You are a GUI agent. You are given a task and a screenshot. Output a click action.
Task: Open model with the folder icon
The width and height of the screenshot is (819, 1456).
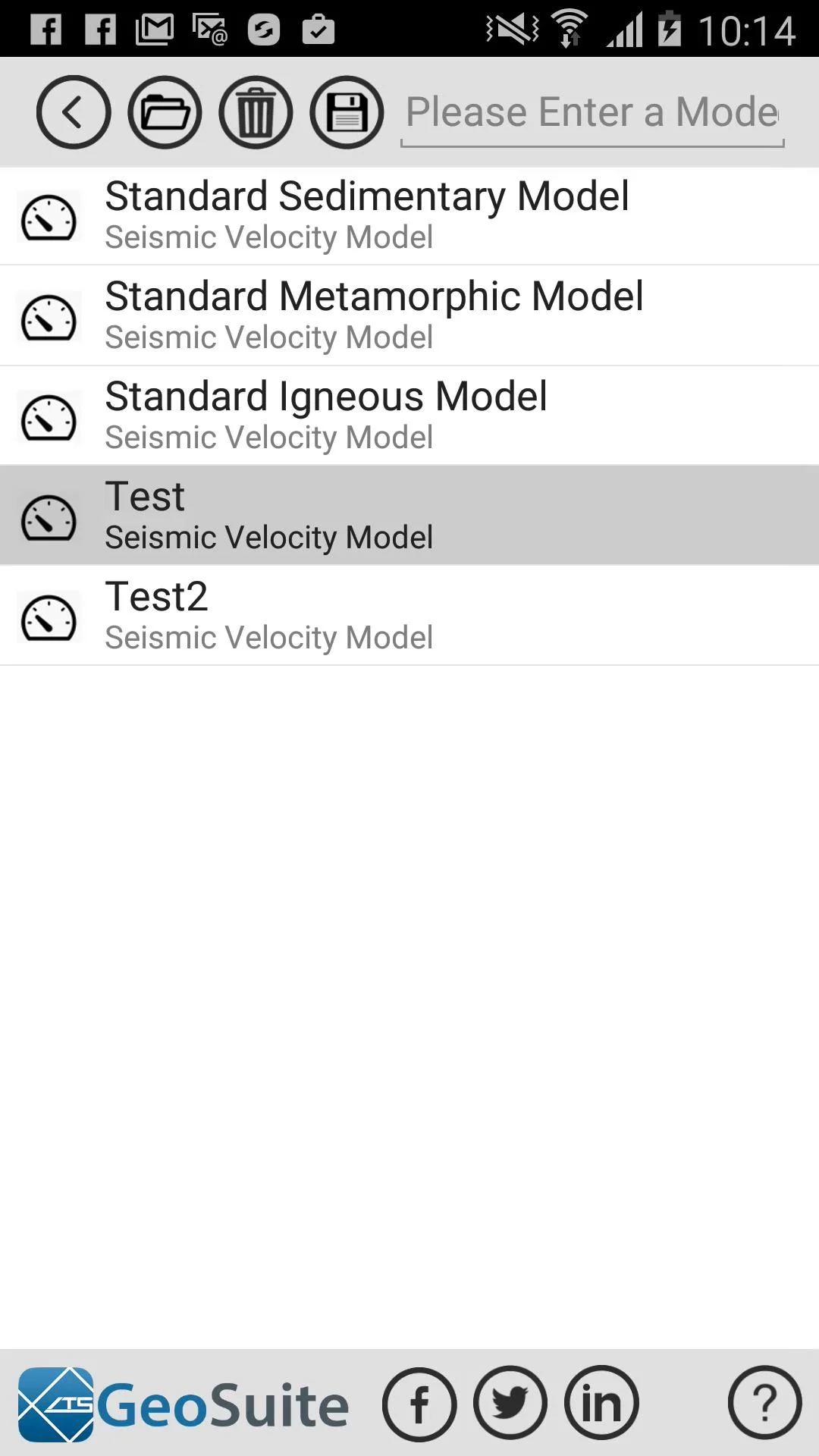coord(165,112)
